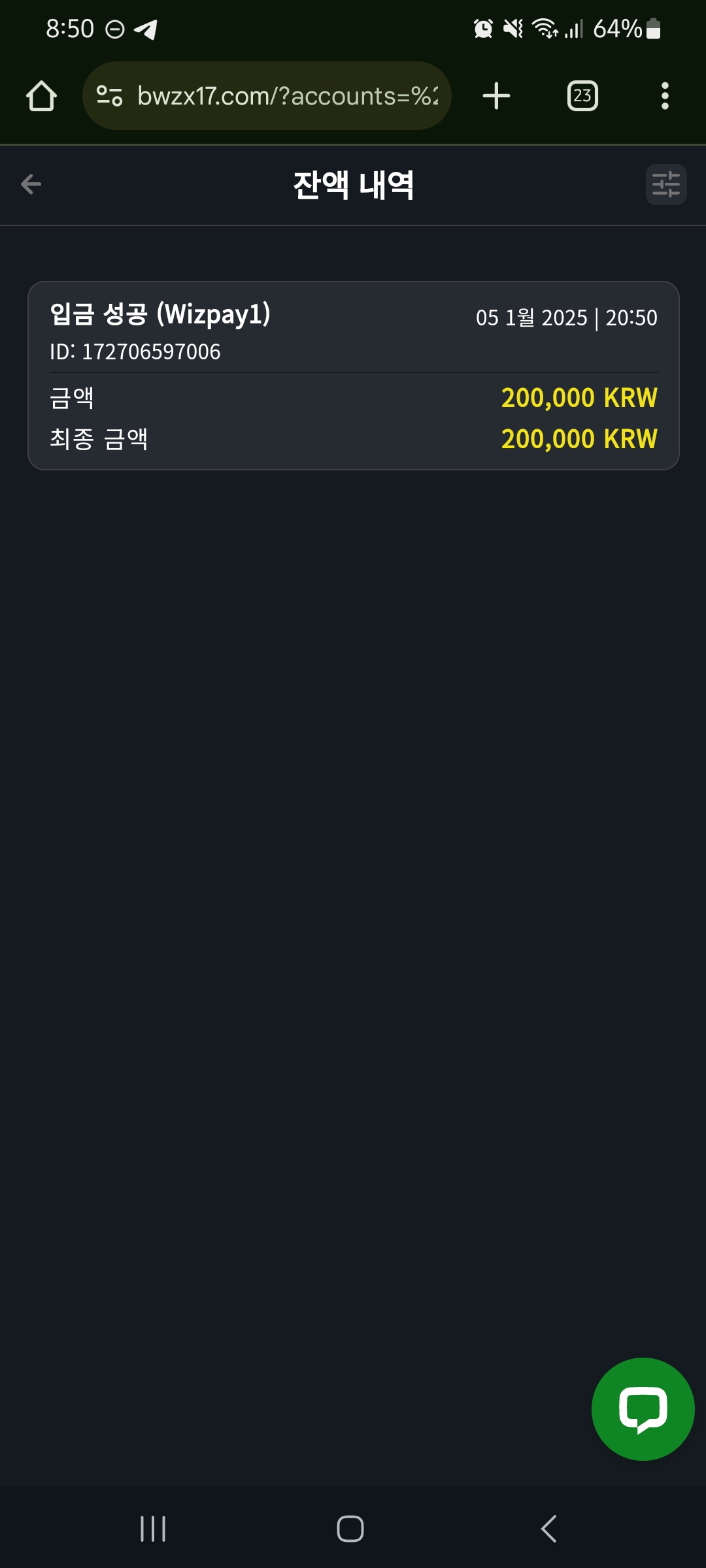Tap the browser home button
The width and height of the screenshot is (706, 1568).
click(x=41, y=96)
